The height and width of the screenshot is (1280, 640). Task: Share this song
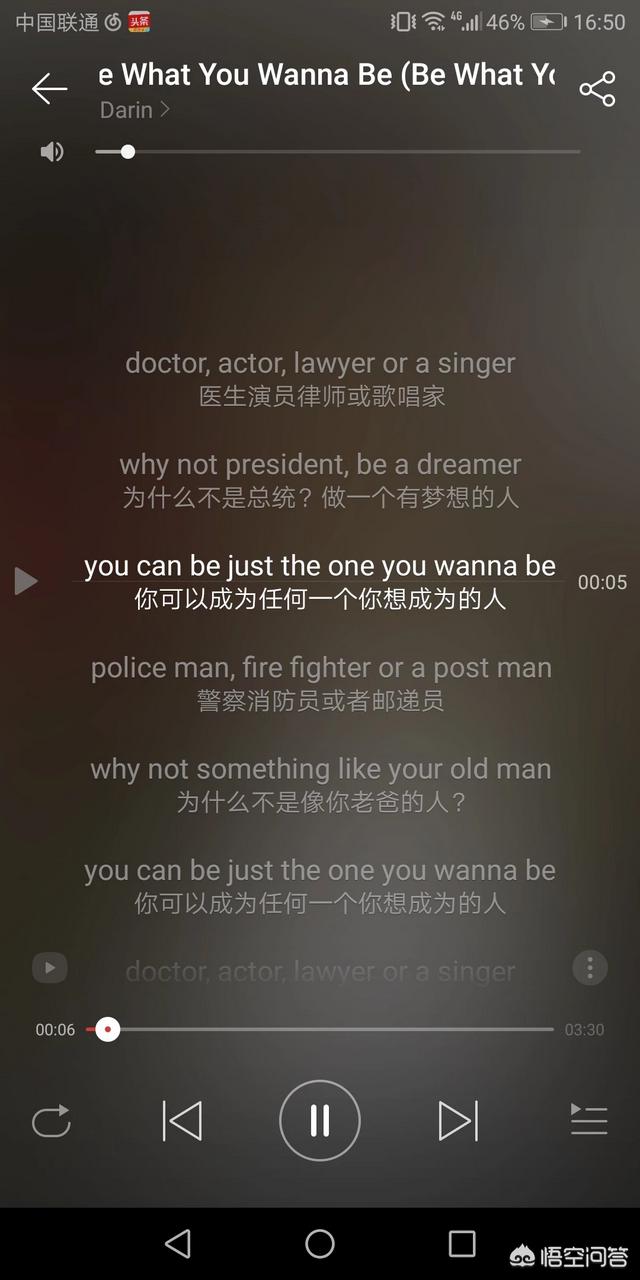pyautogui.click(x=597, y=89)
